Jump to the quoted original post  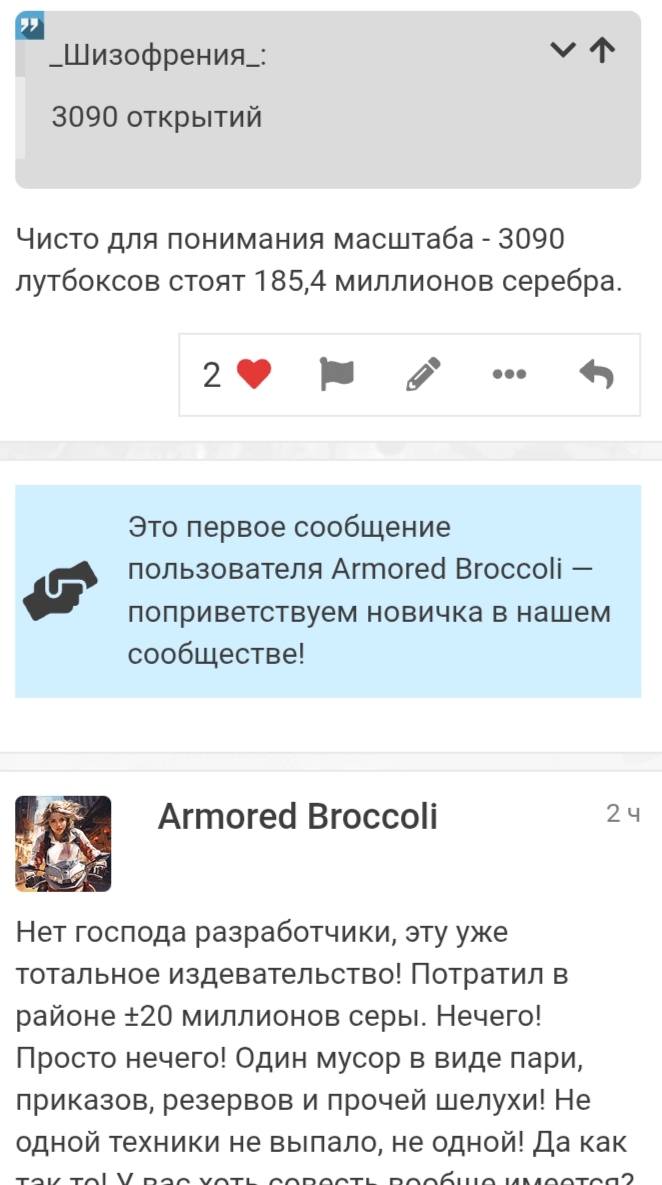tap(602, 51)
